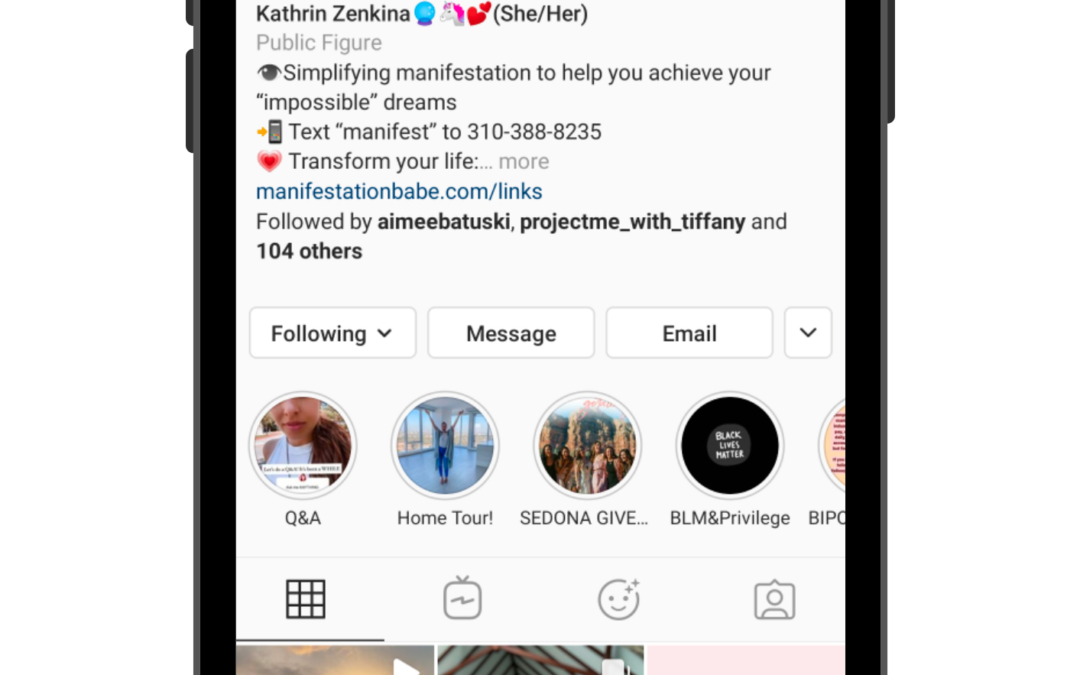This screenshot has height=675, width=1080.
Task: Open mutual follower aimeebatuski's profile
Action: click(x=444, y=222)
